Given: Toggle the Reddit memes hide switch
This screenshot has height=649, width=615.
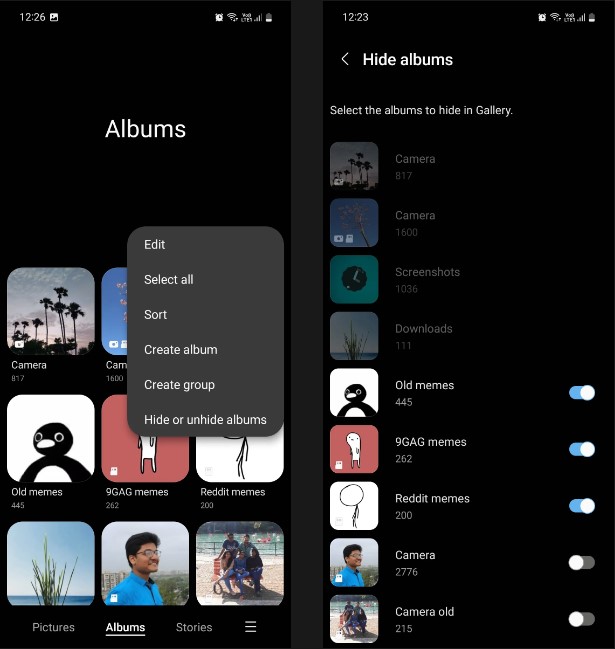Looking at the screenshot, I should coord(582,506).
